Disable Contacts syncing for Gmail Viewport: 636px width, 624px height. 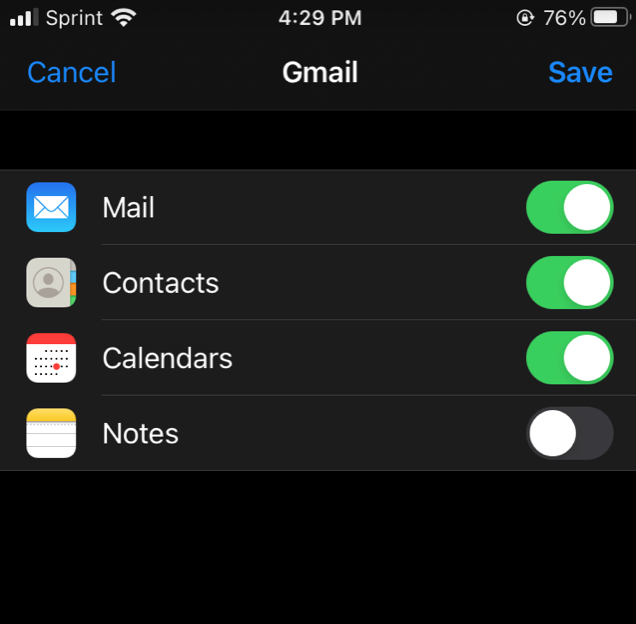click(x=569, y=283)
